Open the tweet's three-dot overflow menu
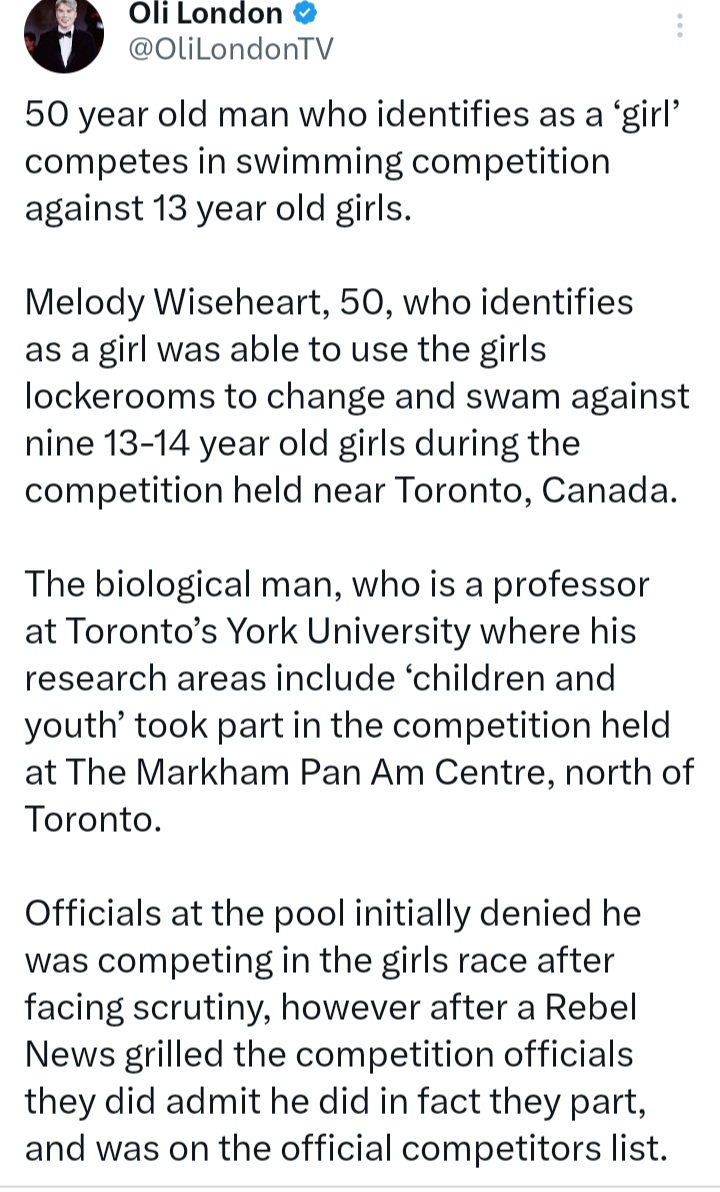The image size is (720, 1192). pos(680,26)
